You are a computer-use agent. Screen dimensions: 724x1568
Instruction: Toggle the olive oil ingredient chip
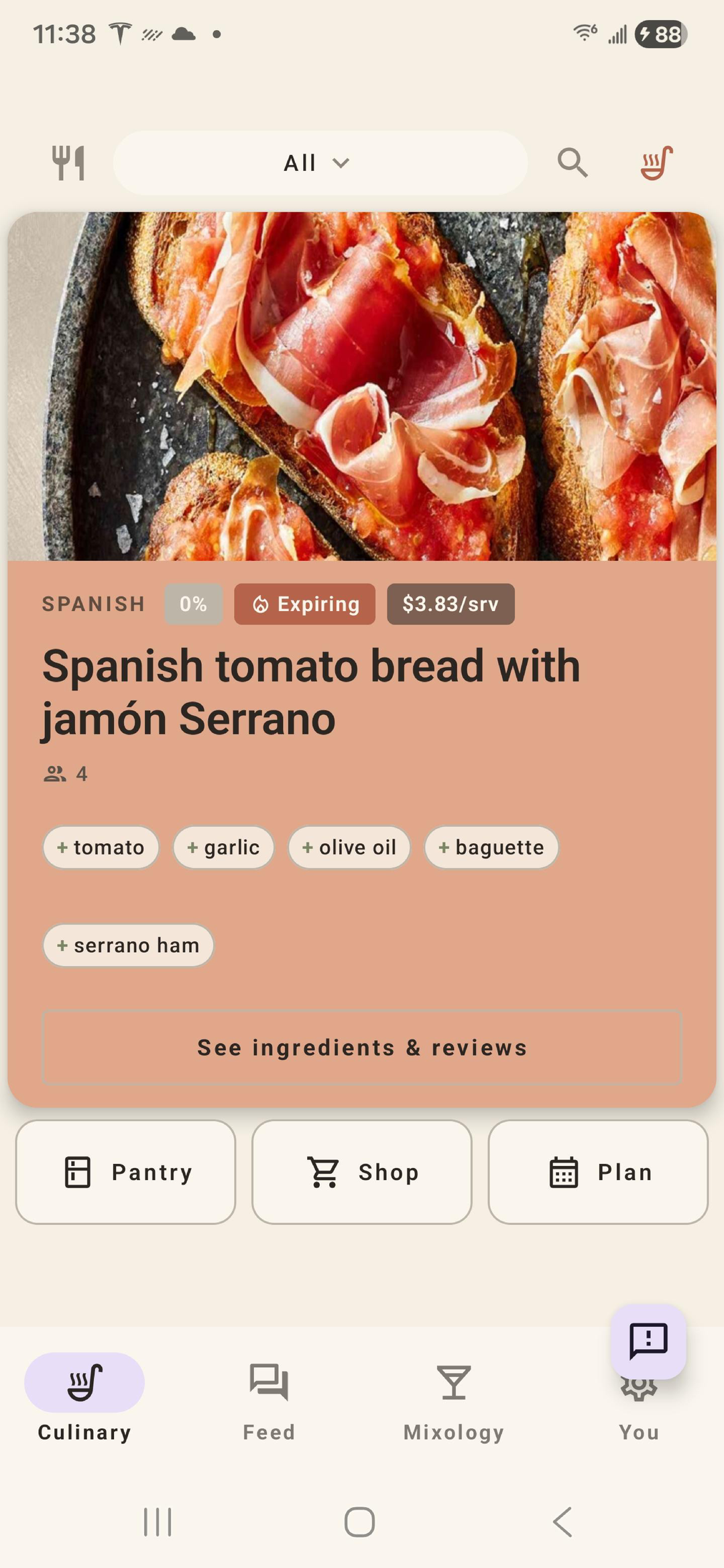349,847
